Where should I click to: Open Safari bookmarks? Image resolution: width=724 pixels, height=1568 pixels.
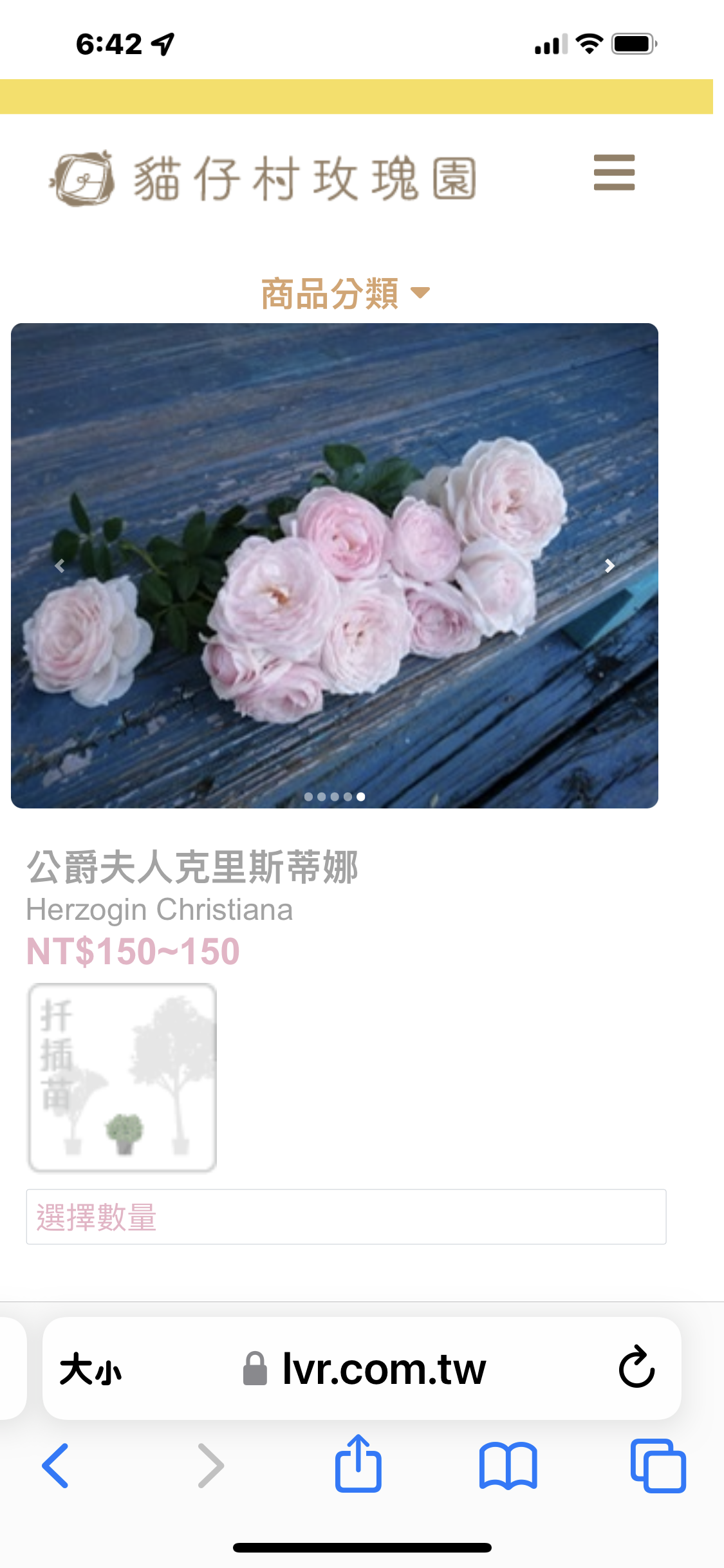coord(508,1466)
